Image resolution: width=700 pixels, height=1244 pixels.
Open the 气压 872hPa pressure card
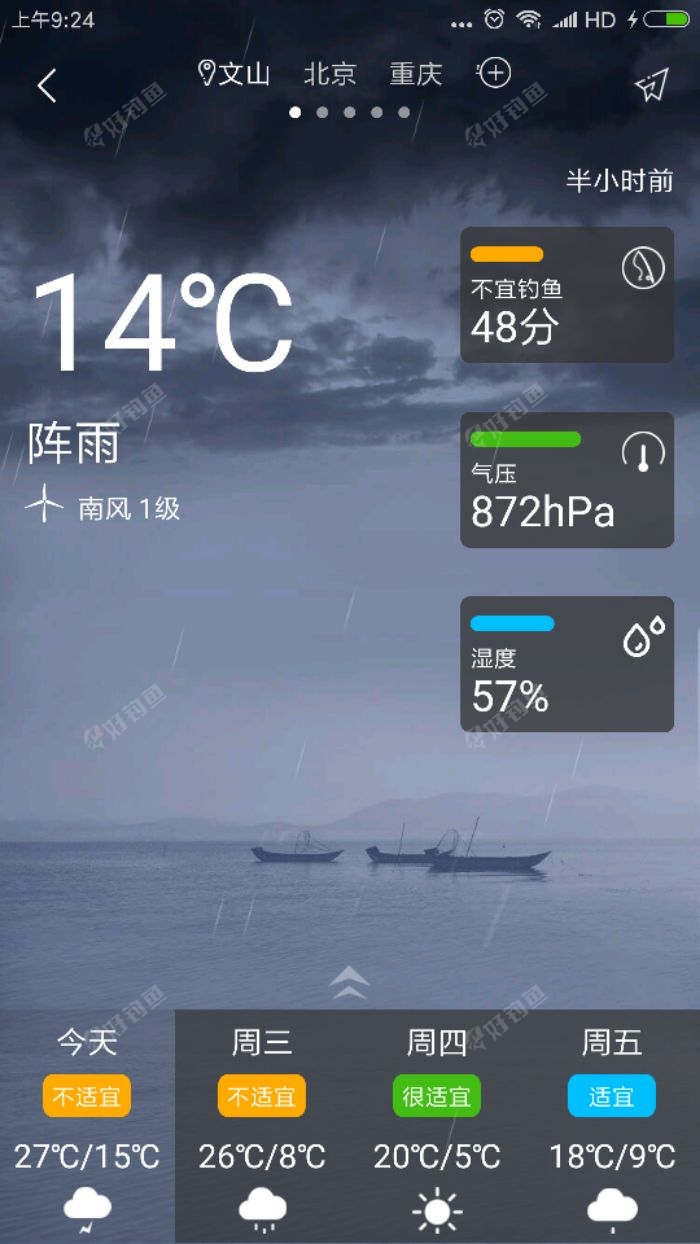(567, 480)
